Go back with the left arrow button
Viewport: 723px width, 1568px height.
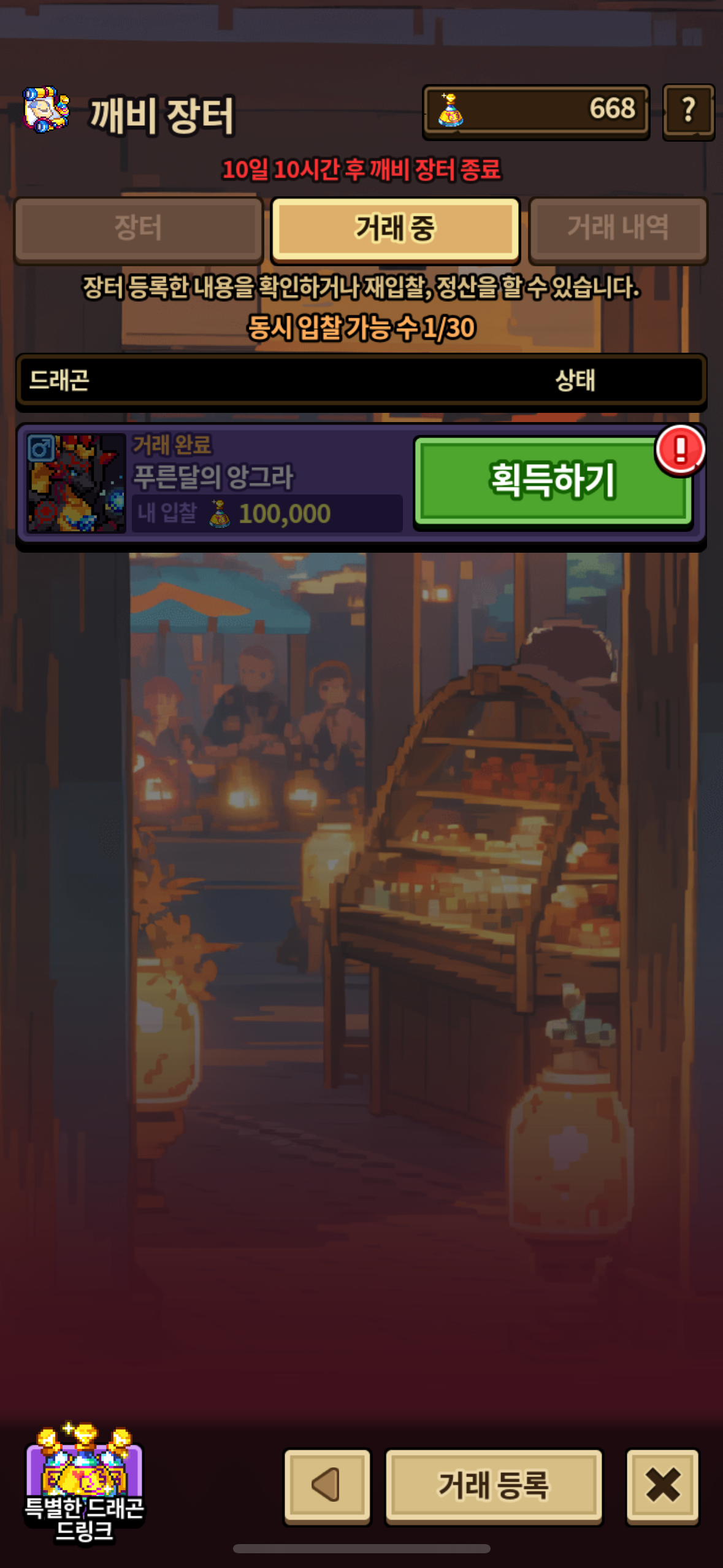pyautogui.click(x=327, y=1485)
